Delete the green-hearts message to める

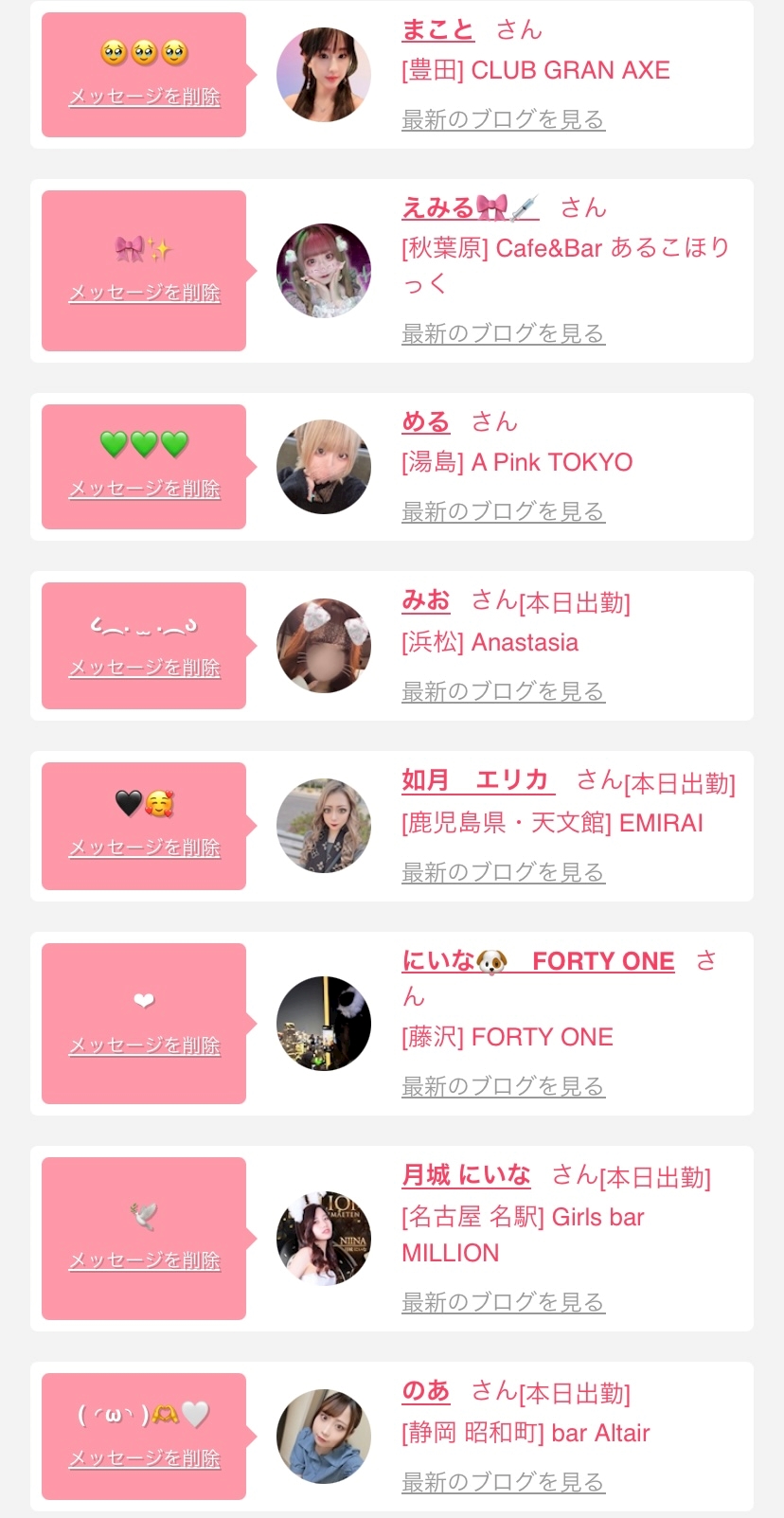point(144,489)
